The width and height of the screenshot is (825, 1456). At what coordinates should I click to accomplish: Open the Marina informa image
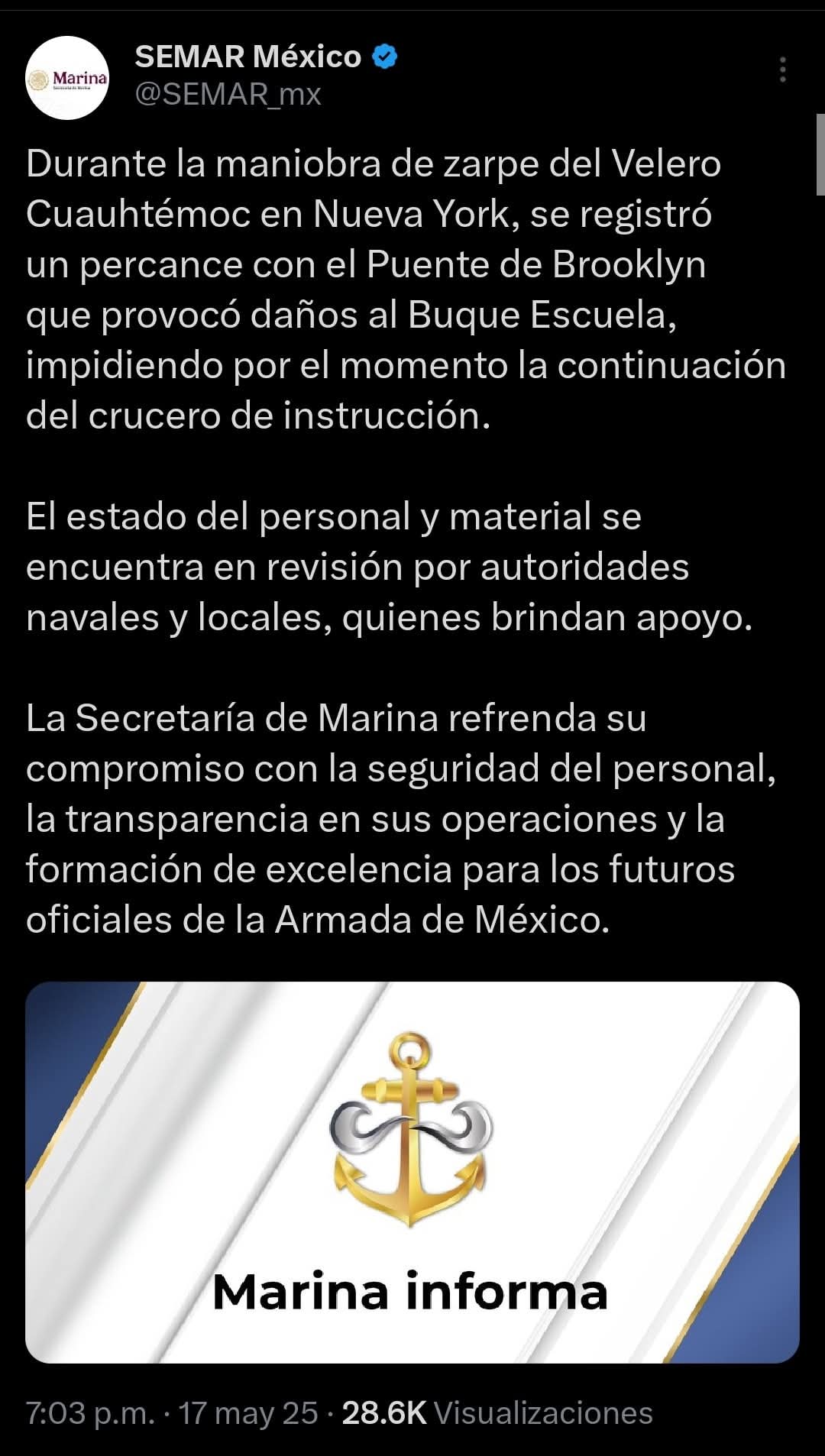pyautogui.click(x=412, y=1172)
